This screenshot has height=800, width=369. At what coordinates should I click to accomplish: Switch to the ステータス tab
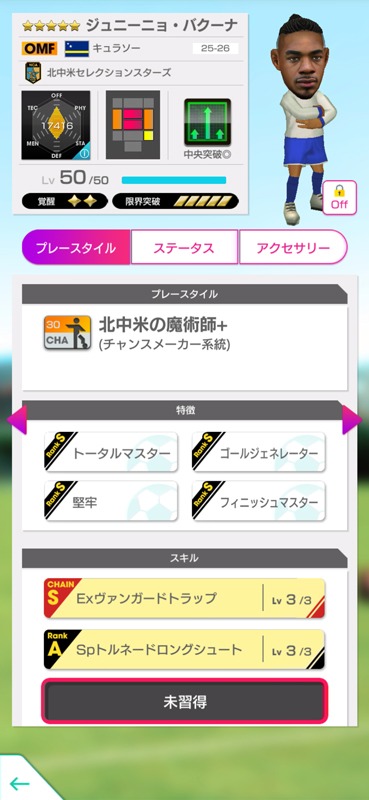[184, 248]
